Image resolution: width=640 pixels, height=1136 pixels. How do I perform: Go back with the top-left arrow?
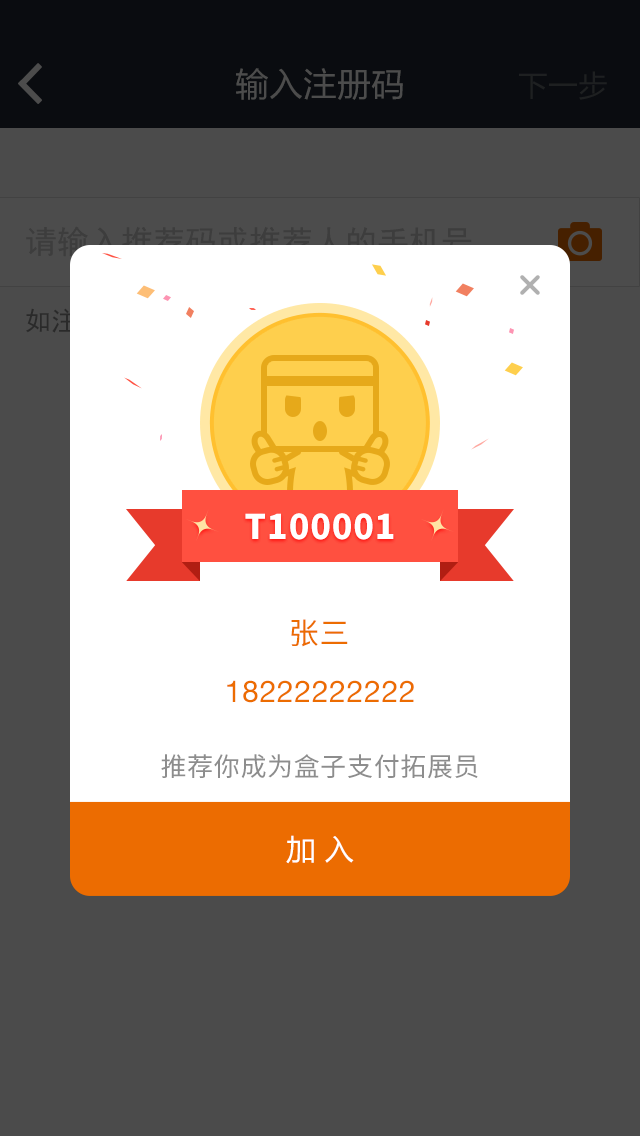click(x=31, y=84)
